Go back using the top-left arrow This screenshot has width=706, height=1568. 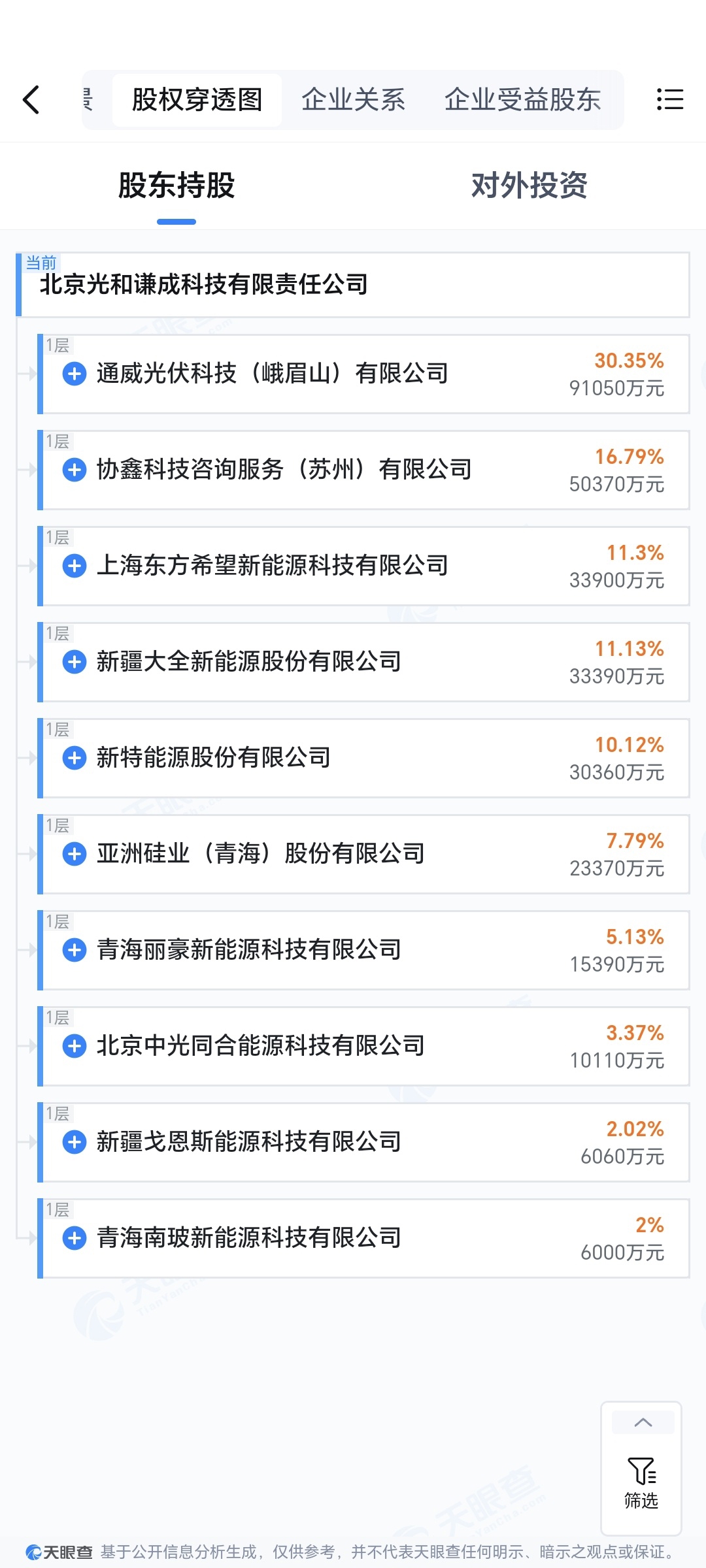[31, 100]
